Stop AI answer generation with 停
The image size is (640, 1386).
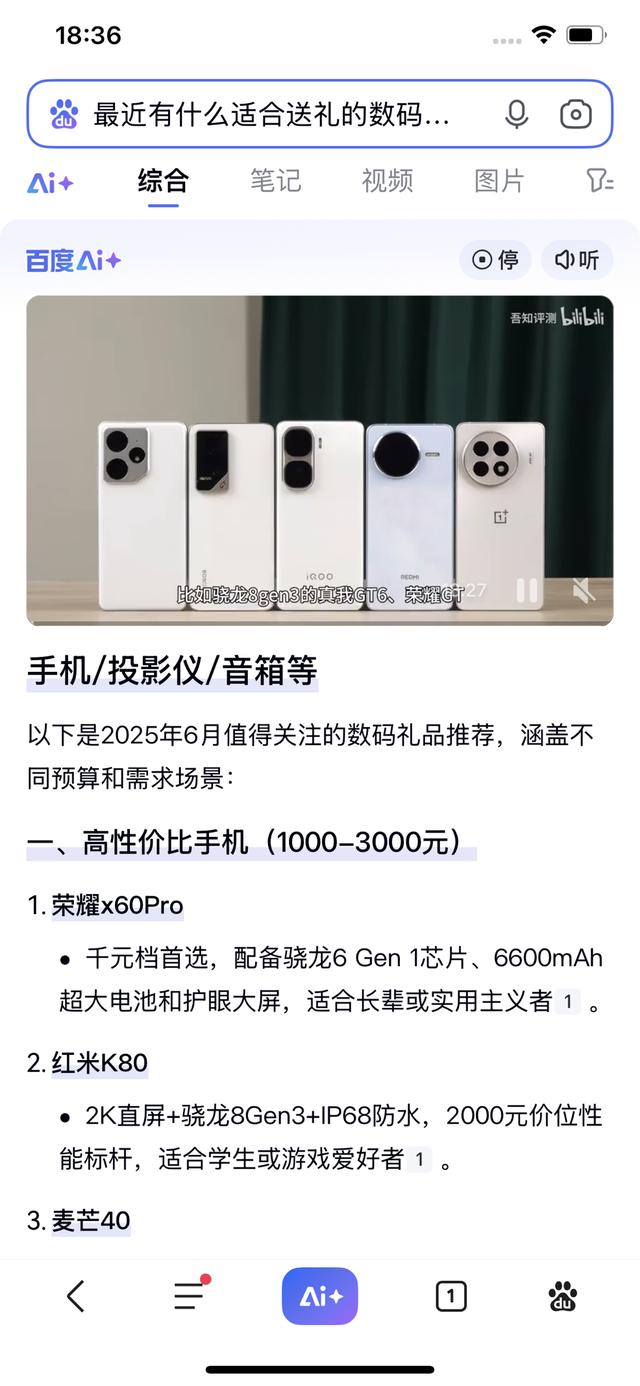pyautogui.click(x=496, y=260)
